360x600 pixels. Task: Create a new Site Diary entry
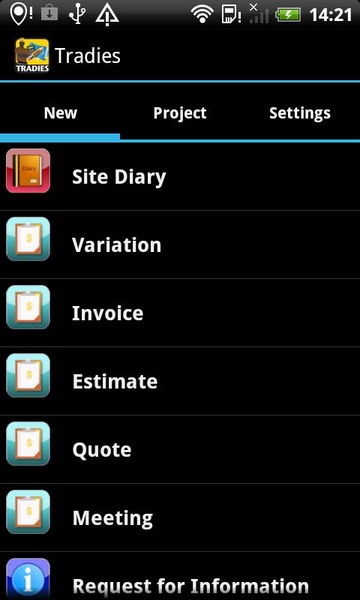coord(180,176)
